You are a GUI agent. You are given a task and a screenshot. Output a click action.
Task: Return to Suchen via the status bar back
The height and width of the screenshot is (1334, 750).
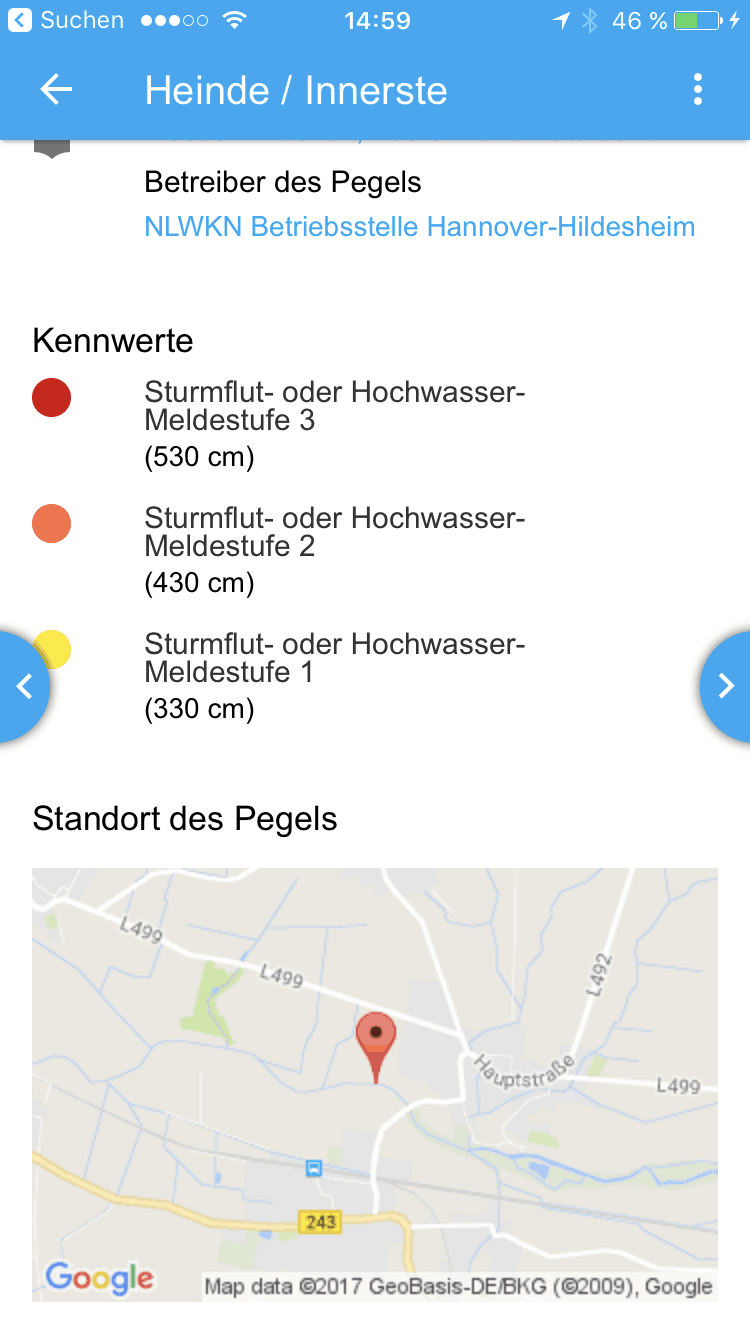[66, 20]
